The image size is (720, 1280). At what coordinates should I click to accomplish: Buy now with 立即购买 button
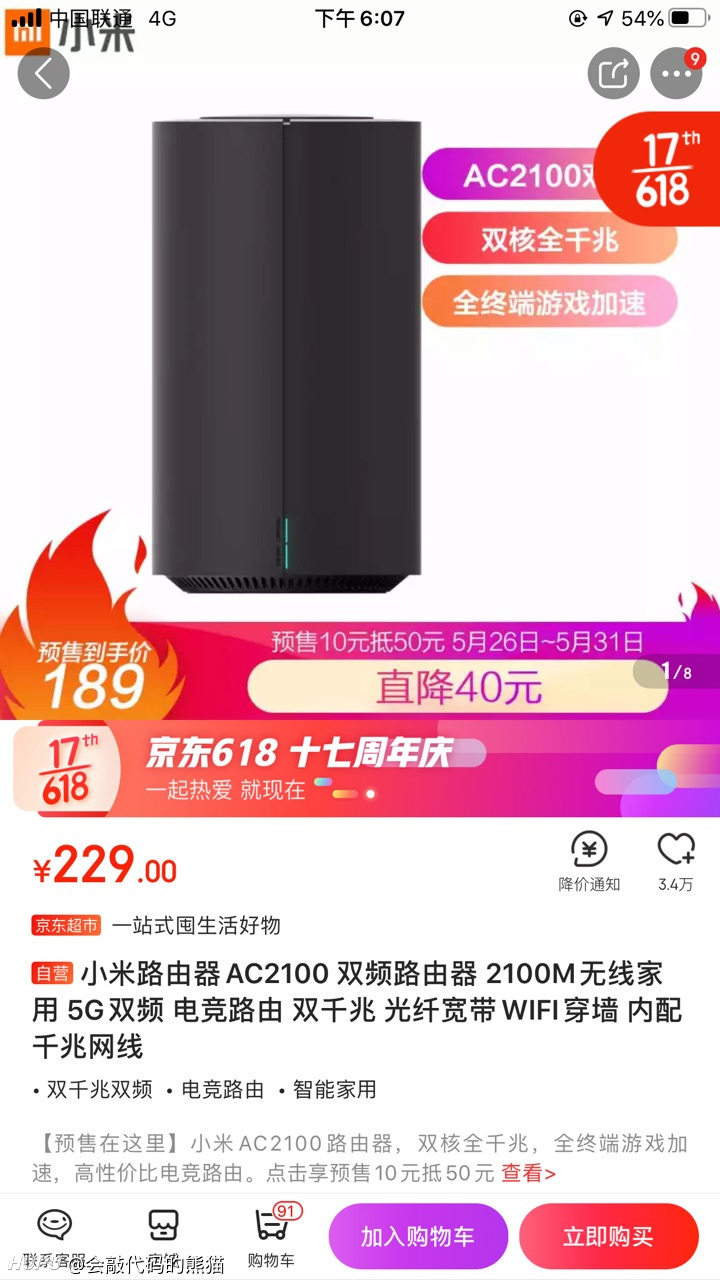pyautogui.click(x=608, y=1236)
